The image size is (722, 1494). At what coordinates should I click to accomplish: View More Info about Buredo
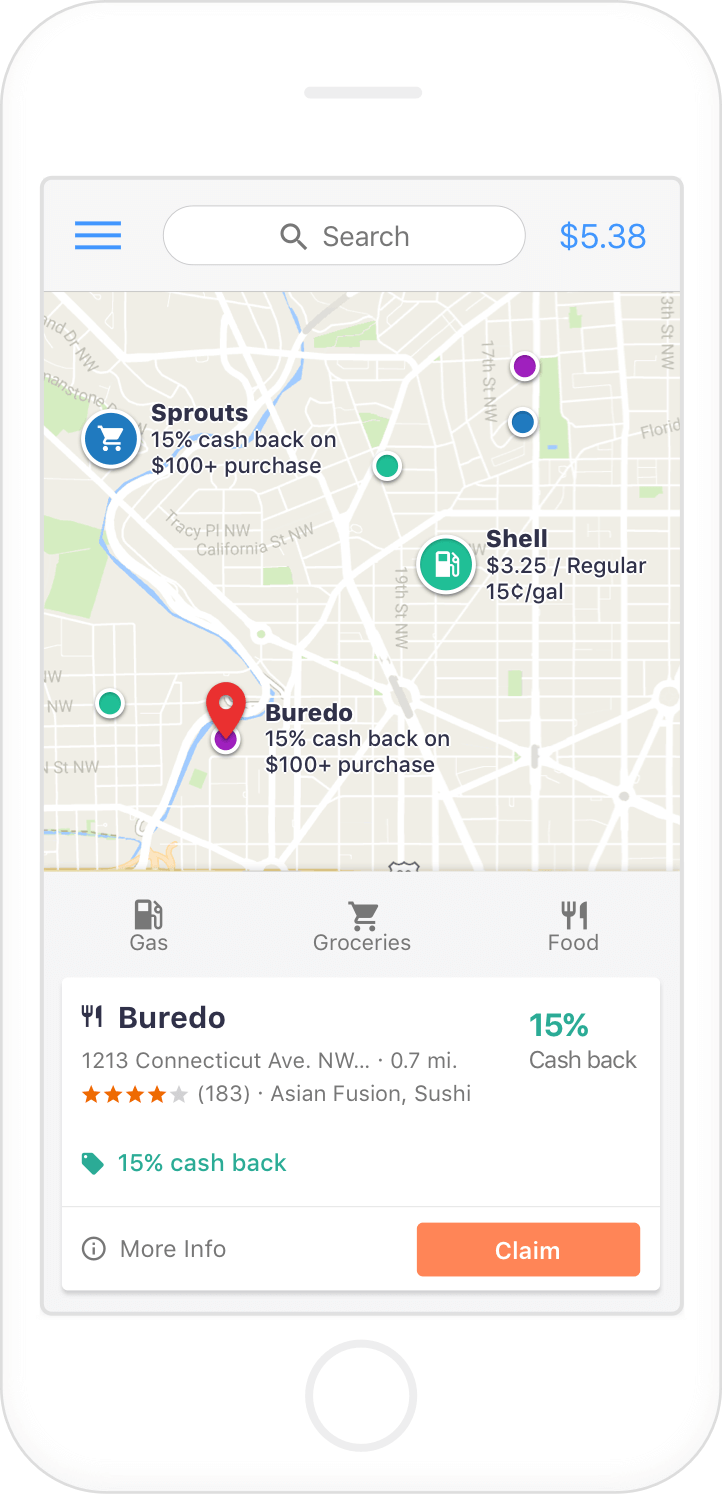coord(154,1249)
